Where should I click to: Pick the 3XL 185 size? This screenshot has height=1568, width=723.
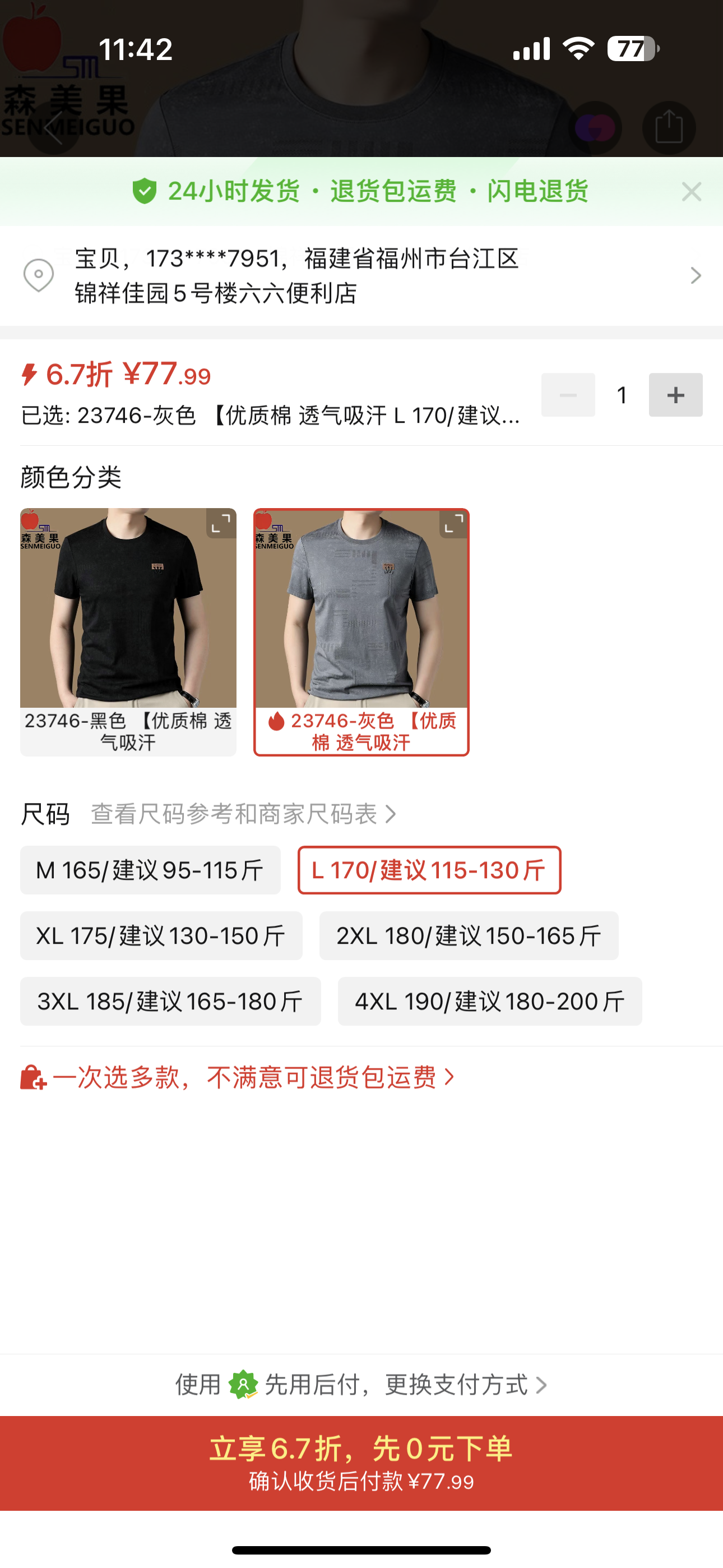tap(170, 1001)
